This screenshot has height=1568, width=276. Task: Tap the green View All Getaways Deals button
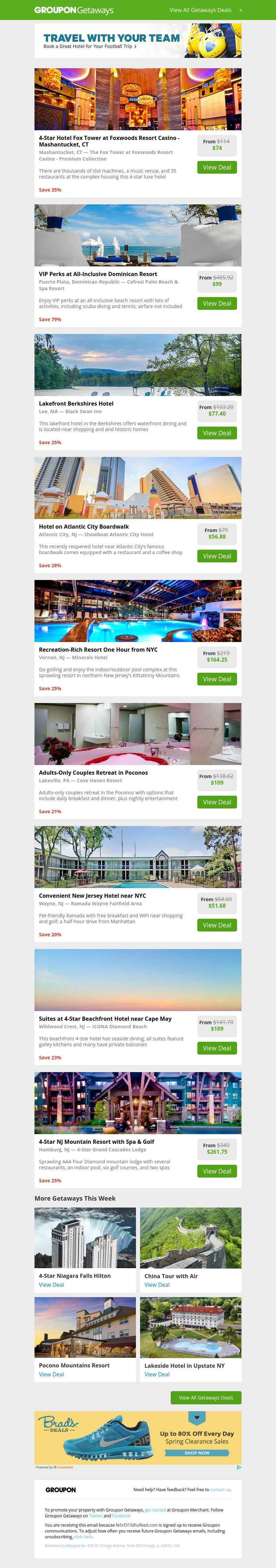(x=206, y=1397)
